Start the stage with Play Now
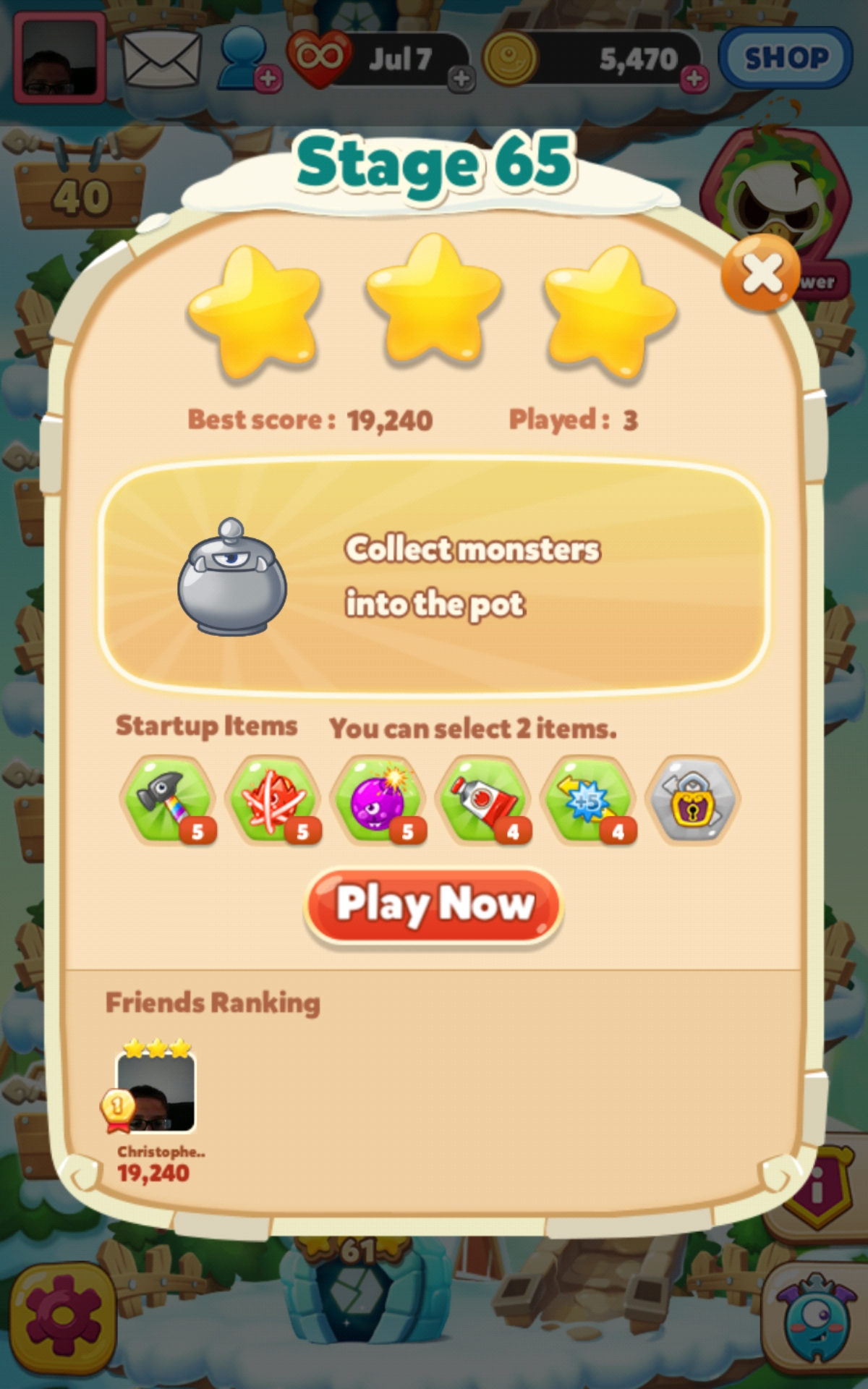The image size is (868, 1389). (x=433, y=905)
